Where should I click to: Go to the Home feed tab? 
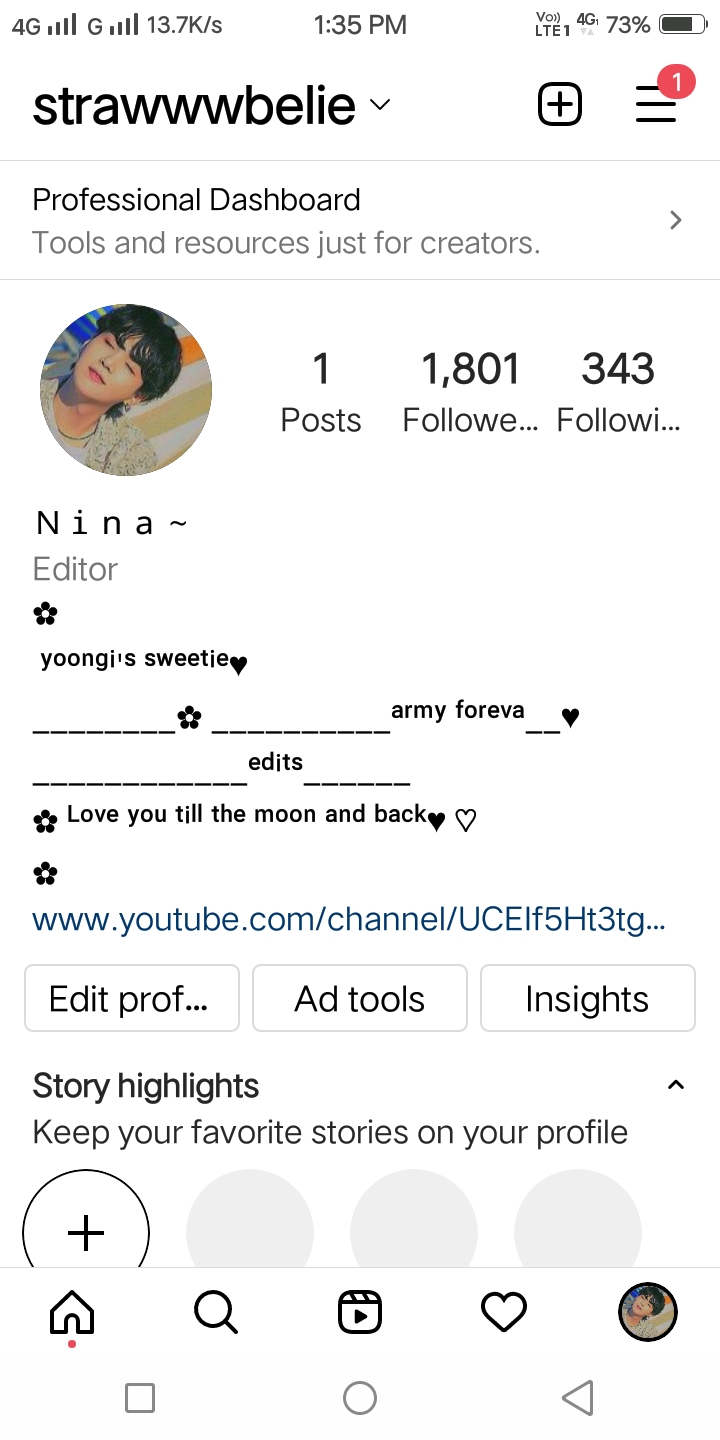(x=72, y=1312)
